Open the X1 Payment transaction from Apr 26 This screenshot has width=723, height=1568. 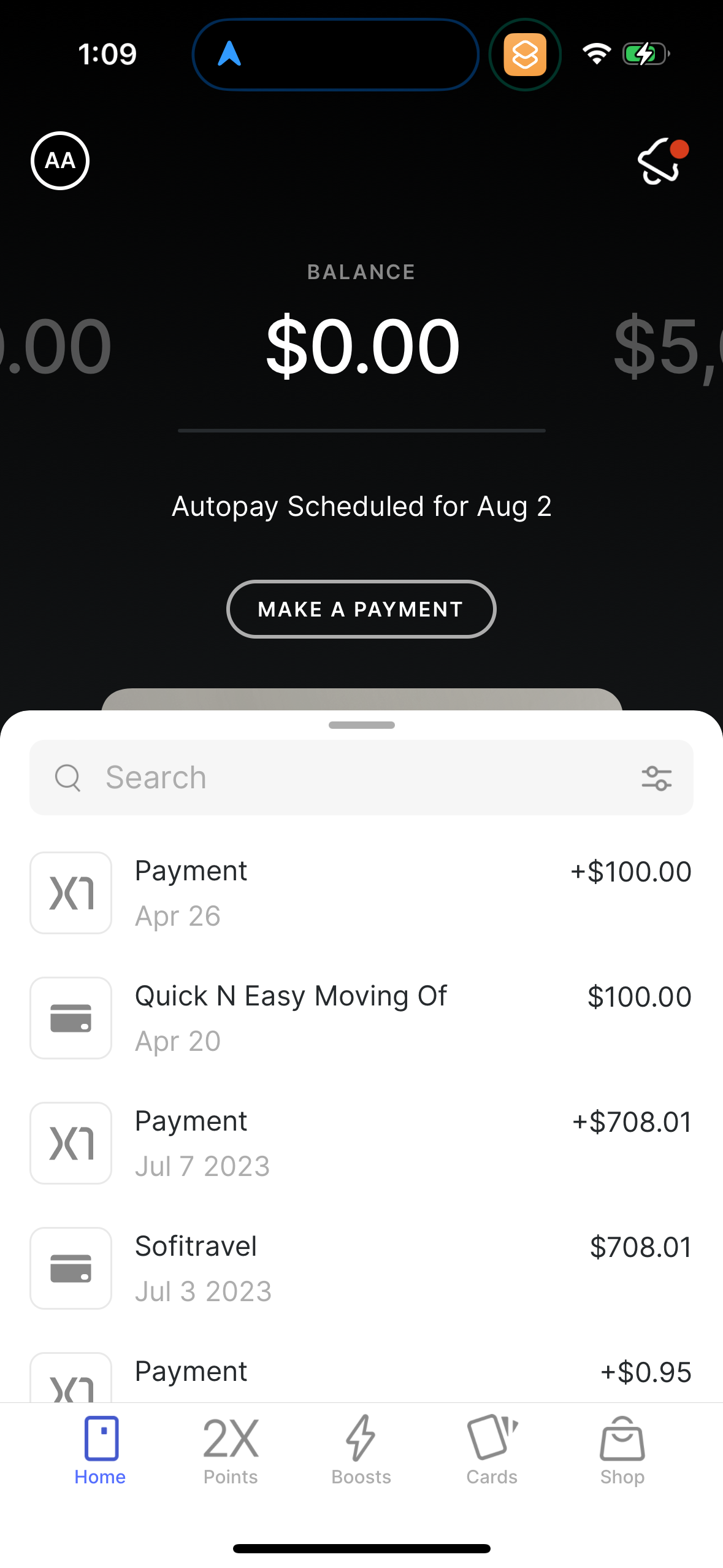click(x=361, y=893)
